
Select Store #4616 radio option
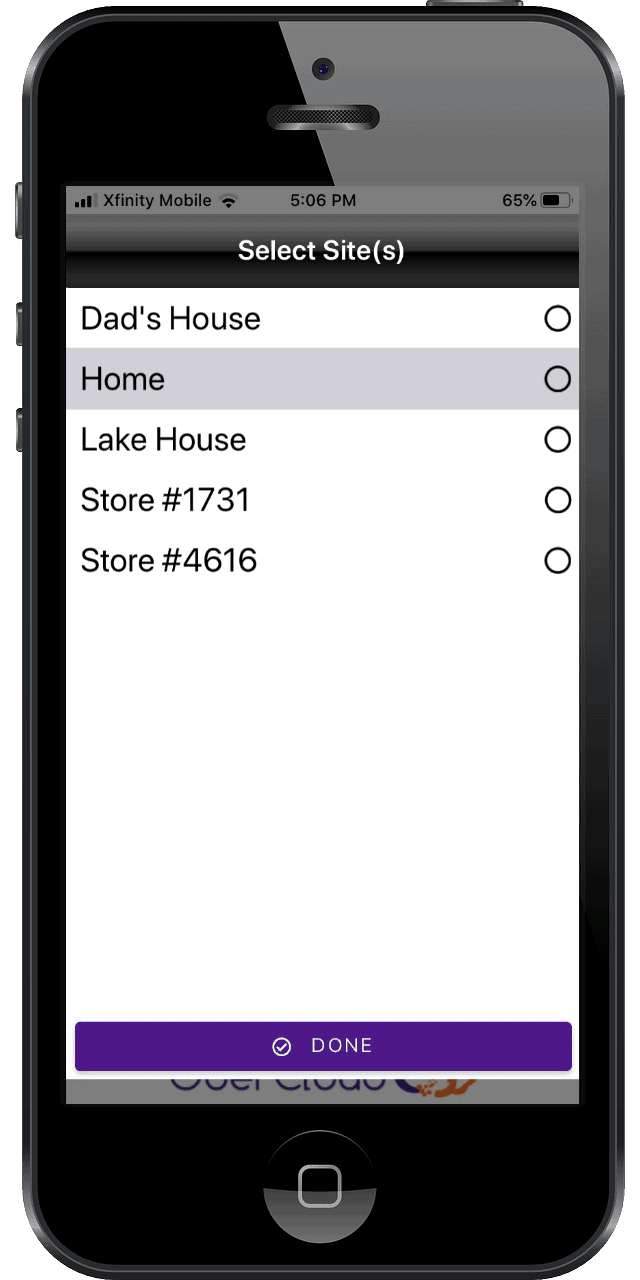(x=557, y=560)
